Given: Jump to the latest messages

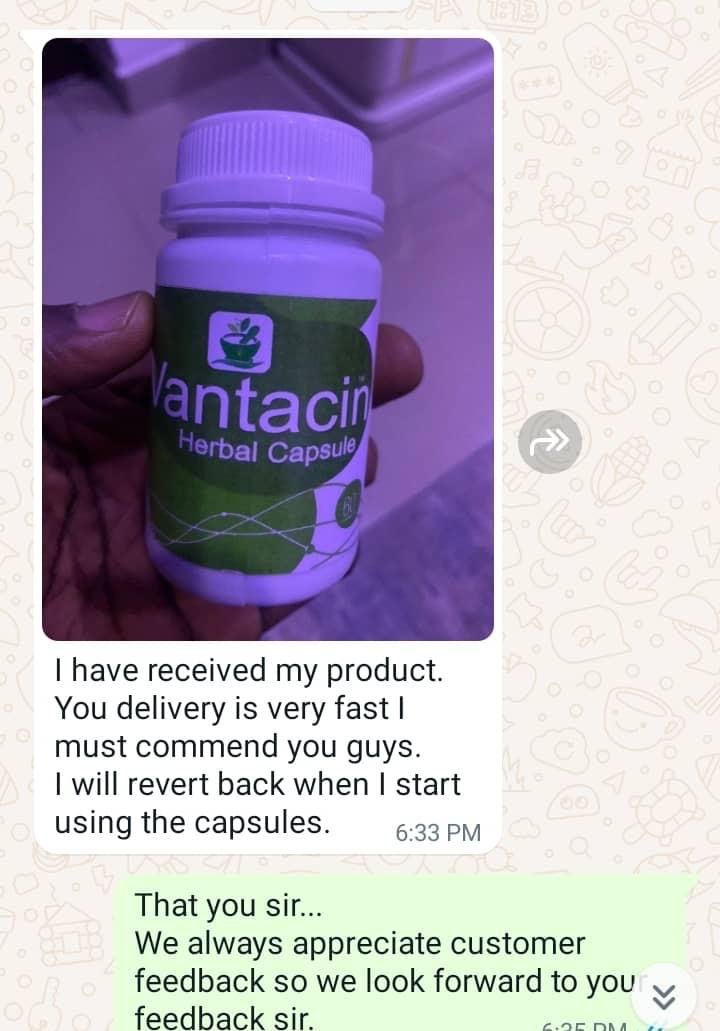Looking at the screenshot, I should [664, 996].
